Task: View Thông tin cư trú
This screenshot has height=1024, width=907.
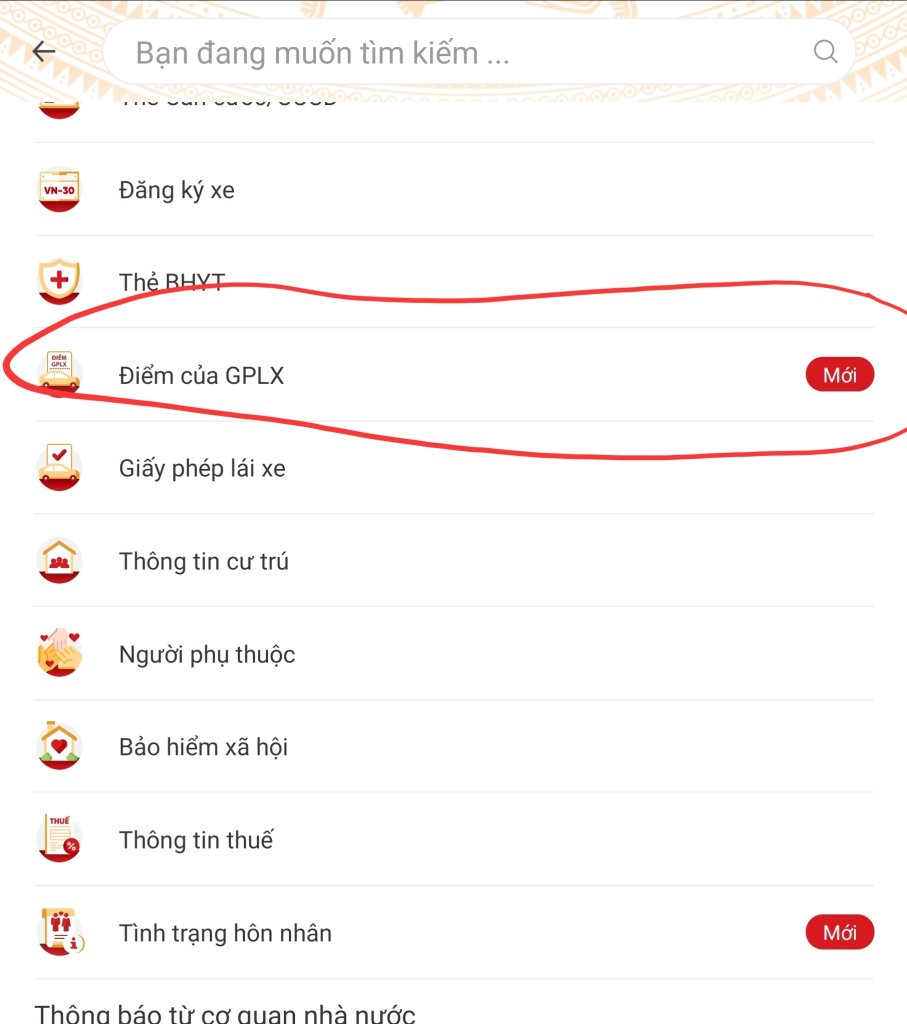Action: [204, 561]
